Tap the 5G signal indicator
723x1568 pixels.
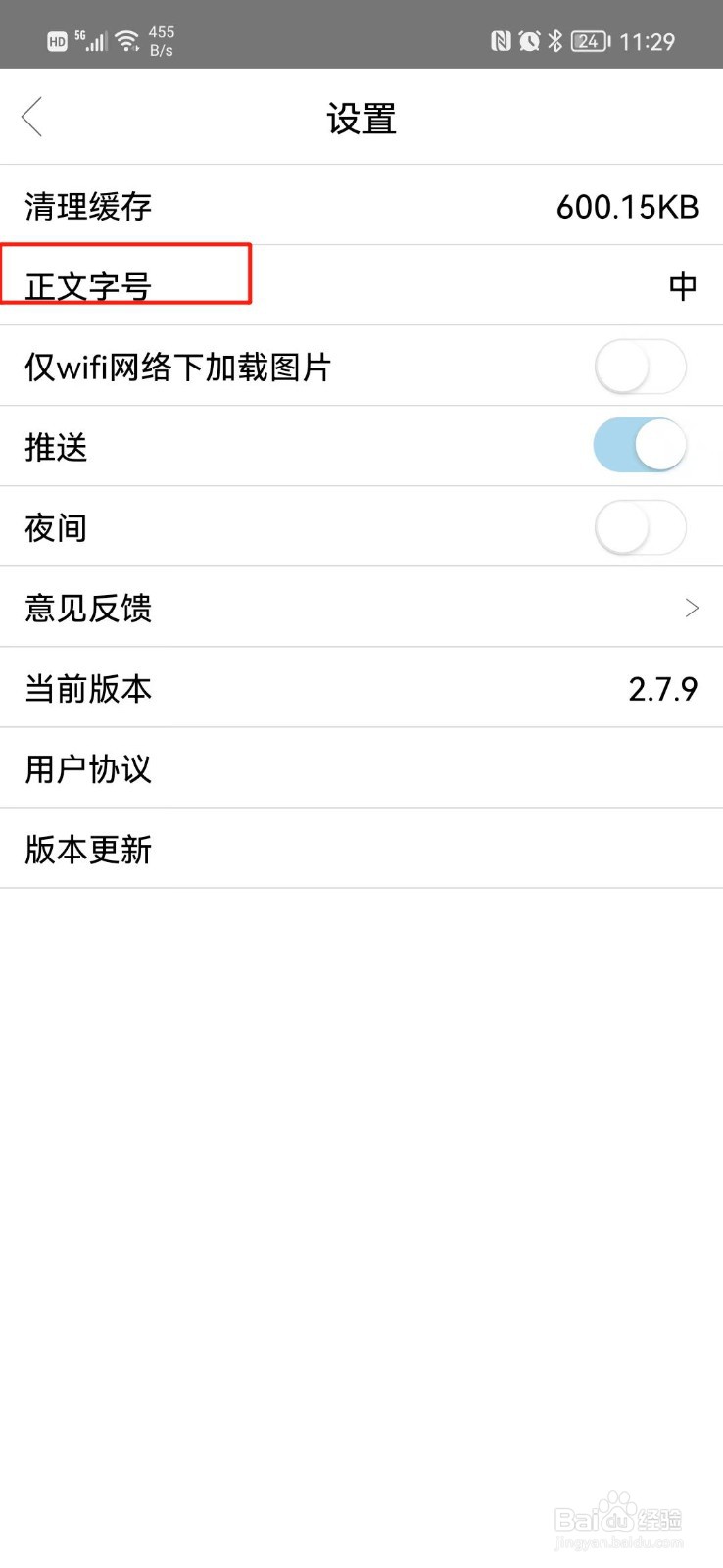tap(91, 37)
